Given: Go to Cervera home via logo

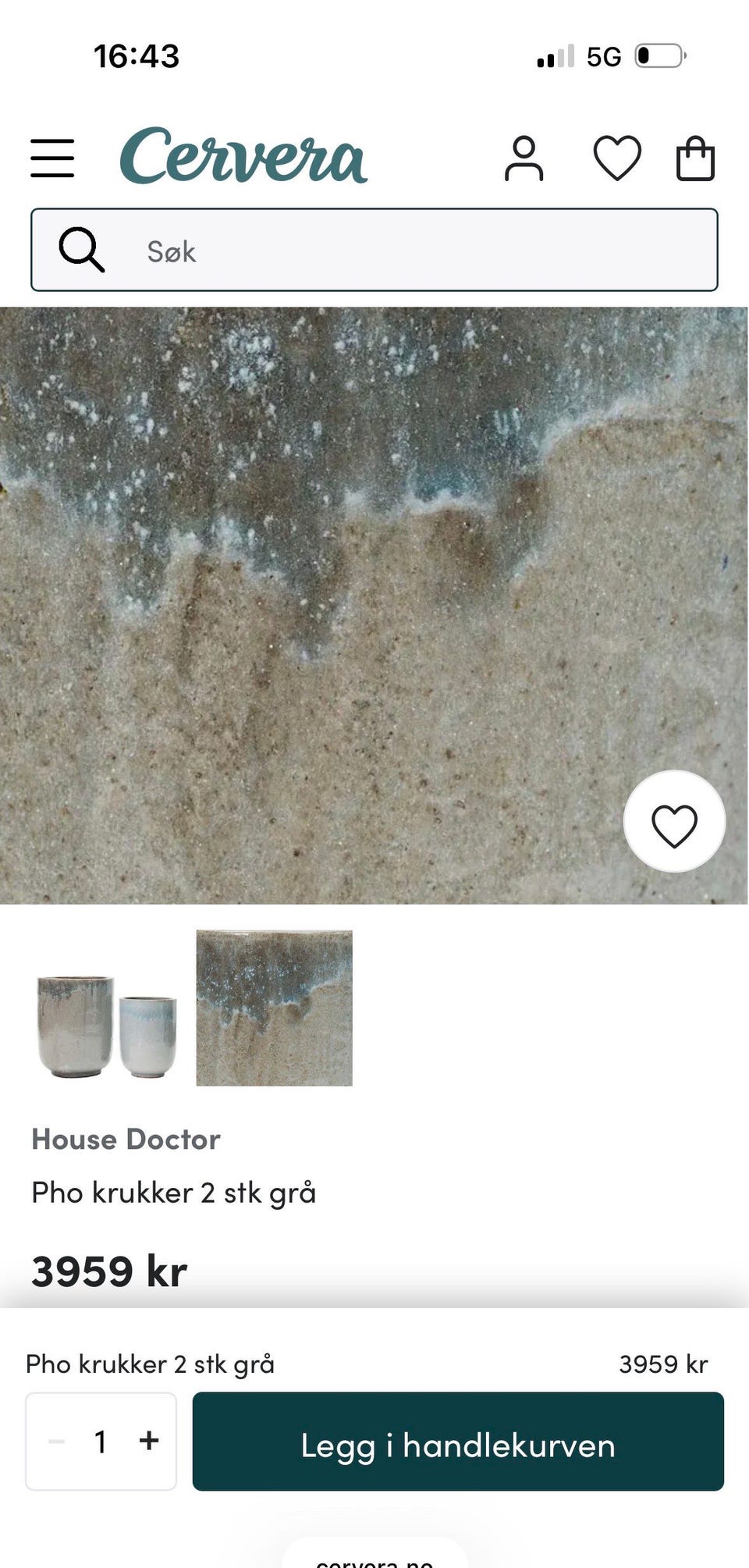Looking at the screenshot, I should (x=243, y=157).
